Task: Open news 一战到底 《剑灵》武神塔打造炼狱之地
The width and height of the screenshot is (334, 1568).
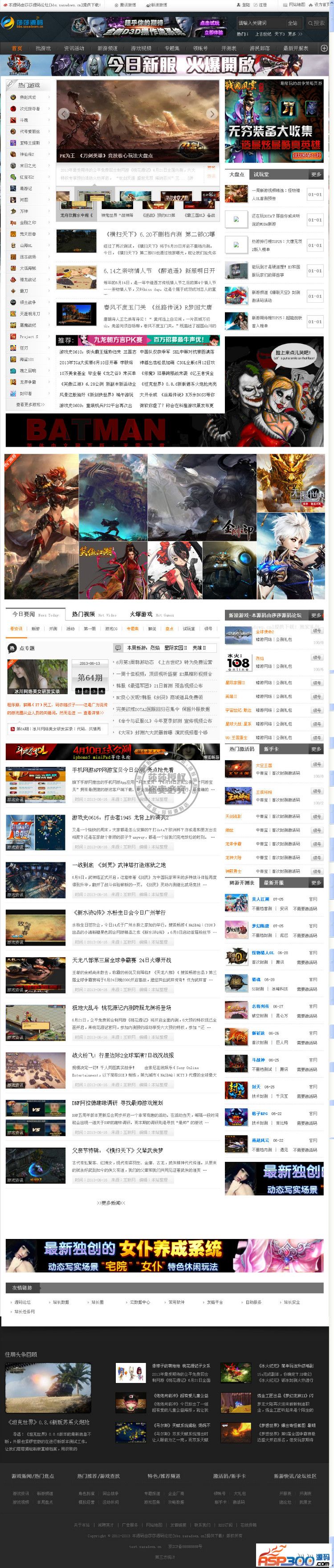Action: click(118, 865)
